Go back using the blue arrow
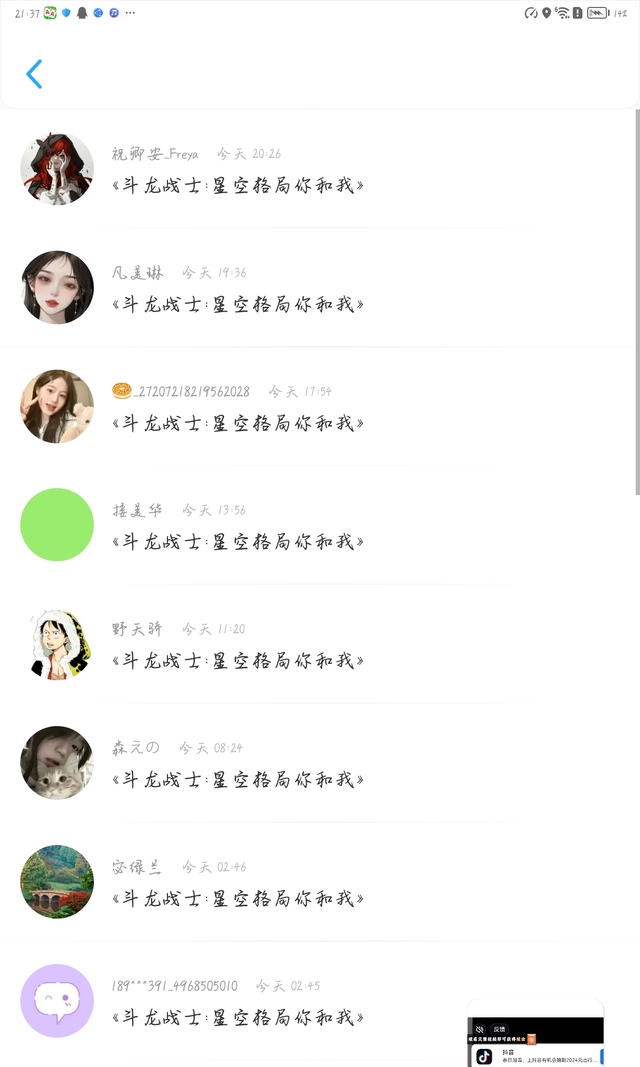 click(x=34, y=74)
